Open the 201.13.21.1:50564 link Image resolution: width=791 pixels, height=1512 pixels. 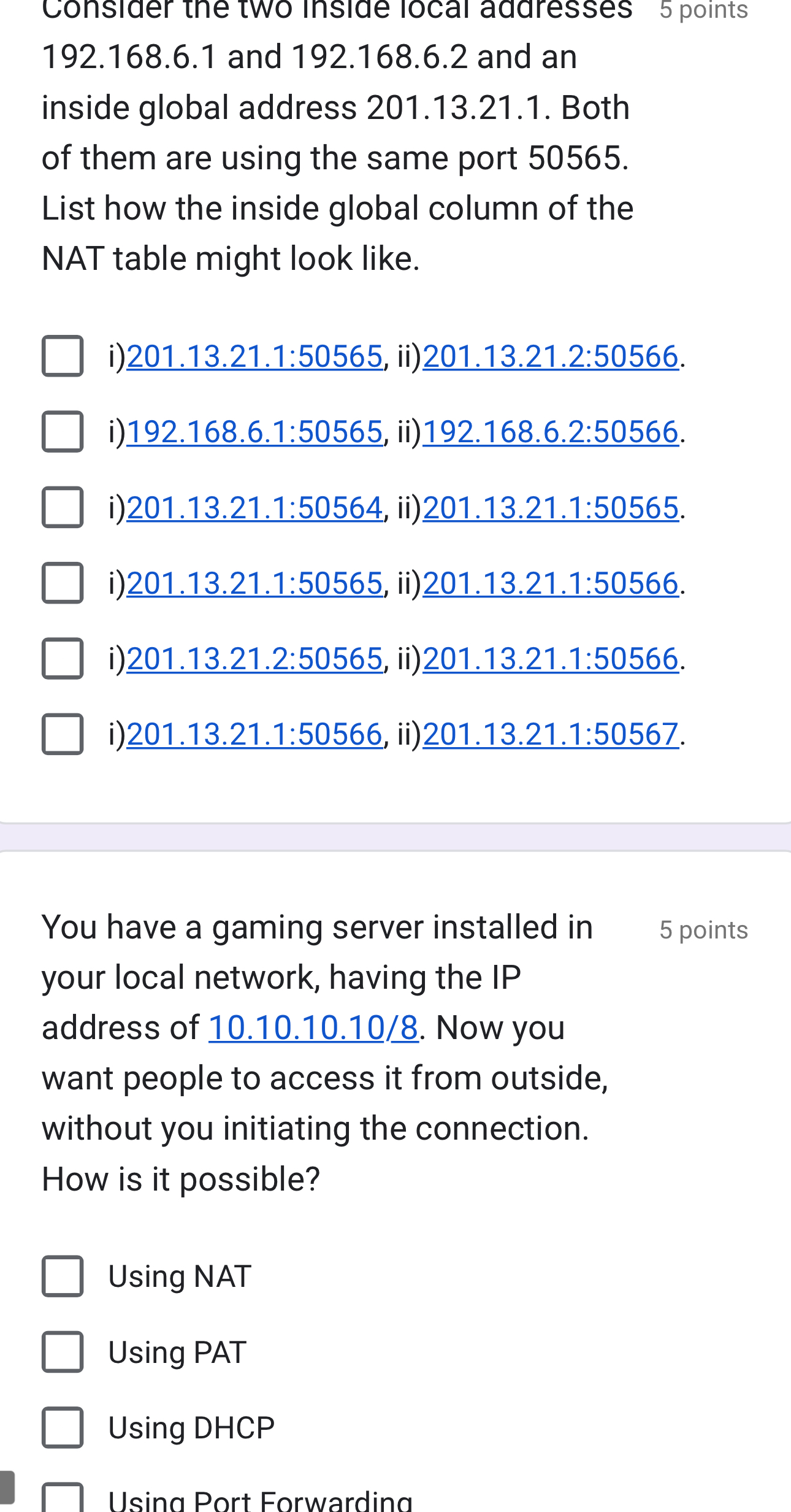(254, 507)
